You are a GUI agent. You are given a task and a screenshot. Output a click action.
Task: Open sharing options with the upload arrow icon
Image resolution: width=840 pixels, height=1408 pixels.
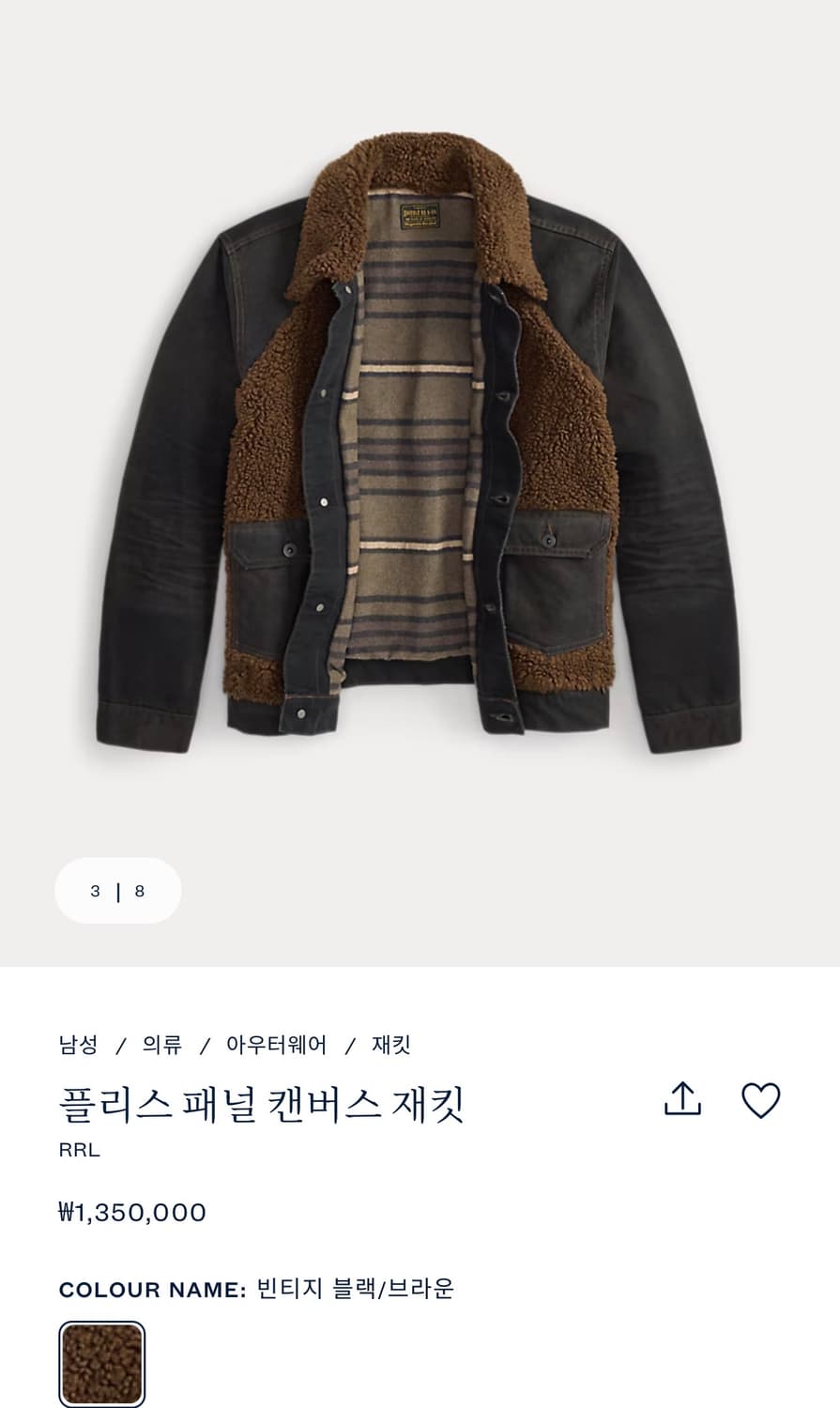(683, 1100)
